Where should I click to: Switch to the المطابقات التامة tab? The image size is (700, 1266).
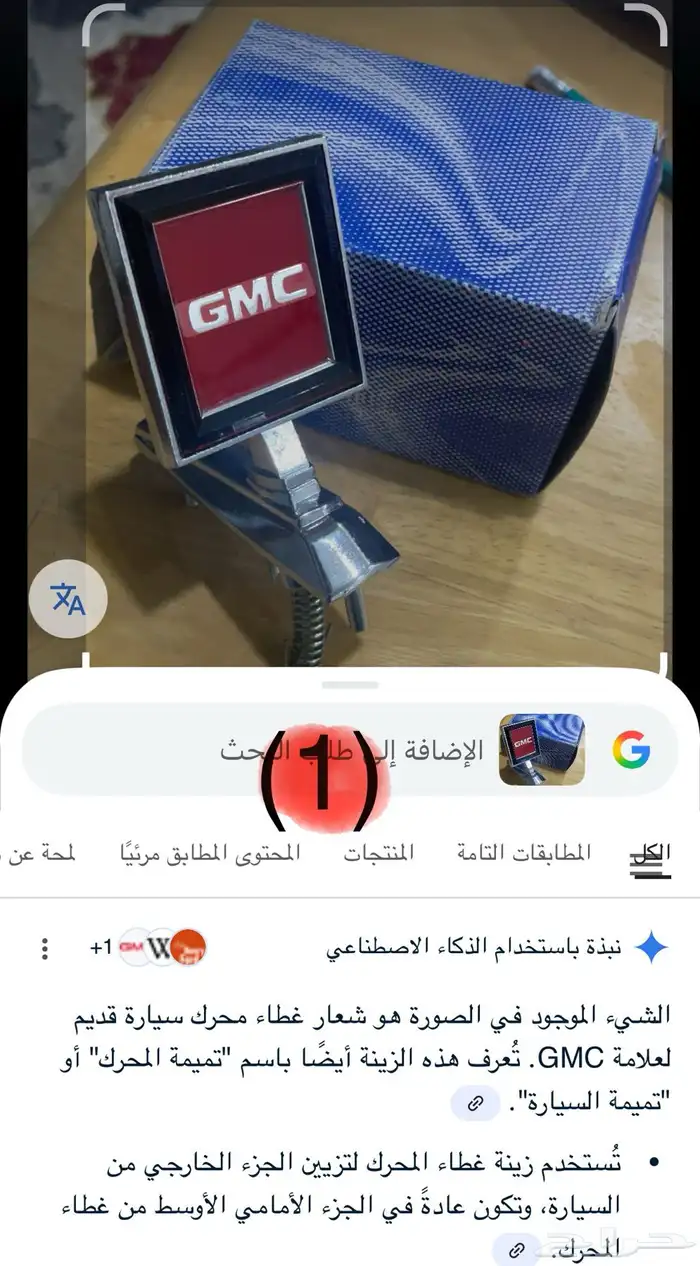pos(524,853)
